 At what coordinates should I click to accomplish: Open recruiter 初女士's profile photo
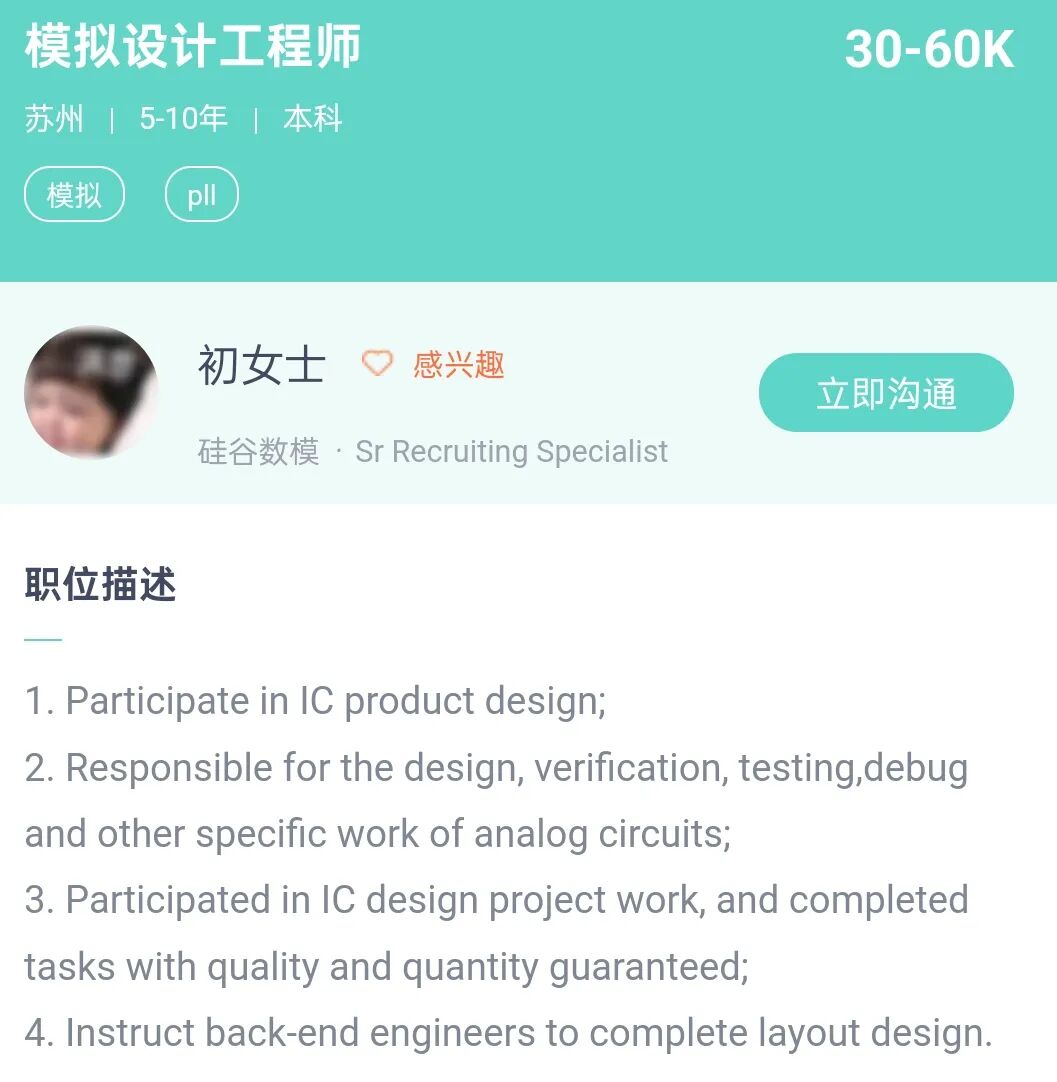coord(91,392)
